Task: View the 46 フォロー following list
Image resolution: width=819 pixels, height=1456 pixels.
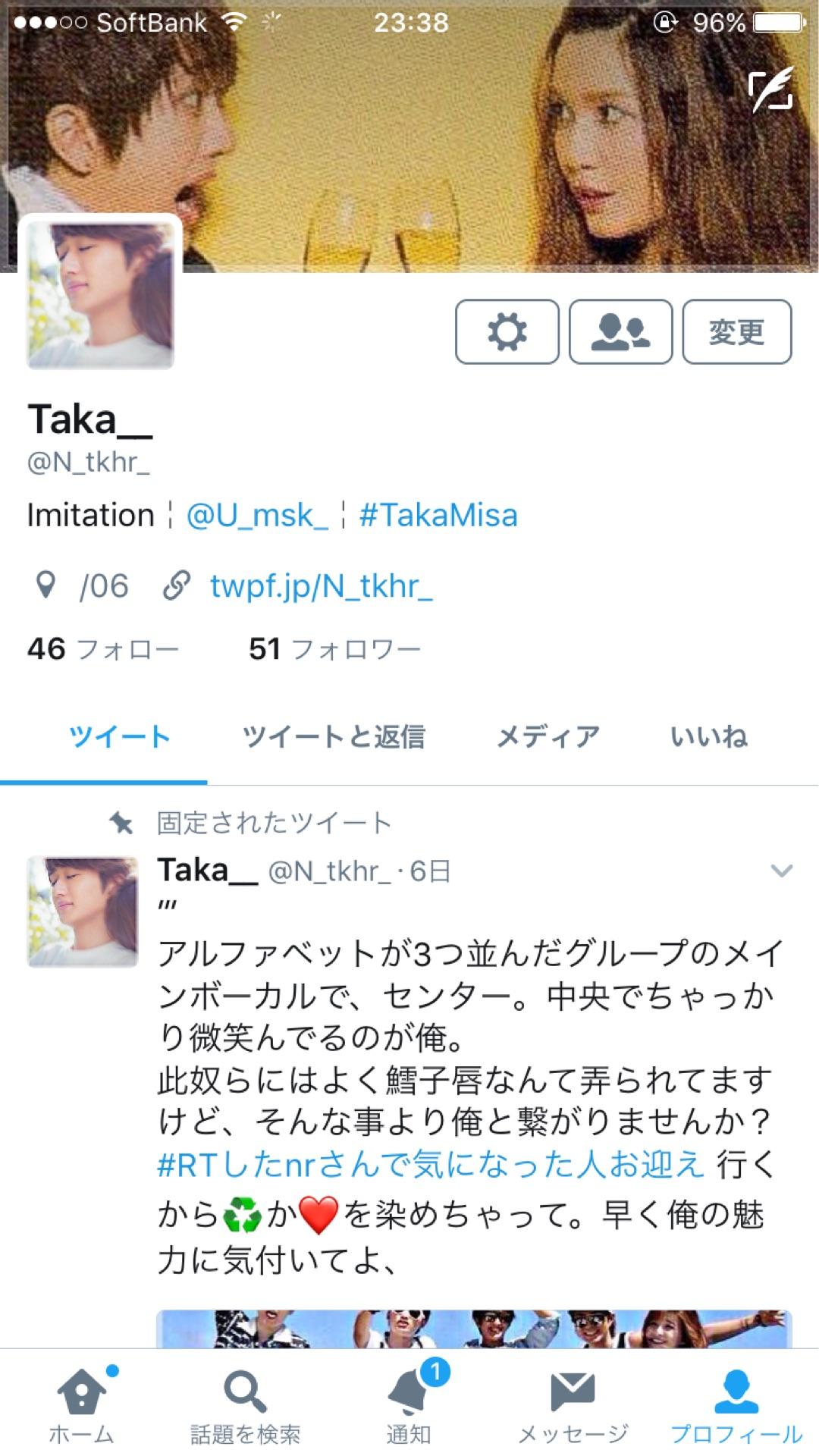Action: click(x=103, y=649)
